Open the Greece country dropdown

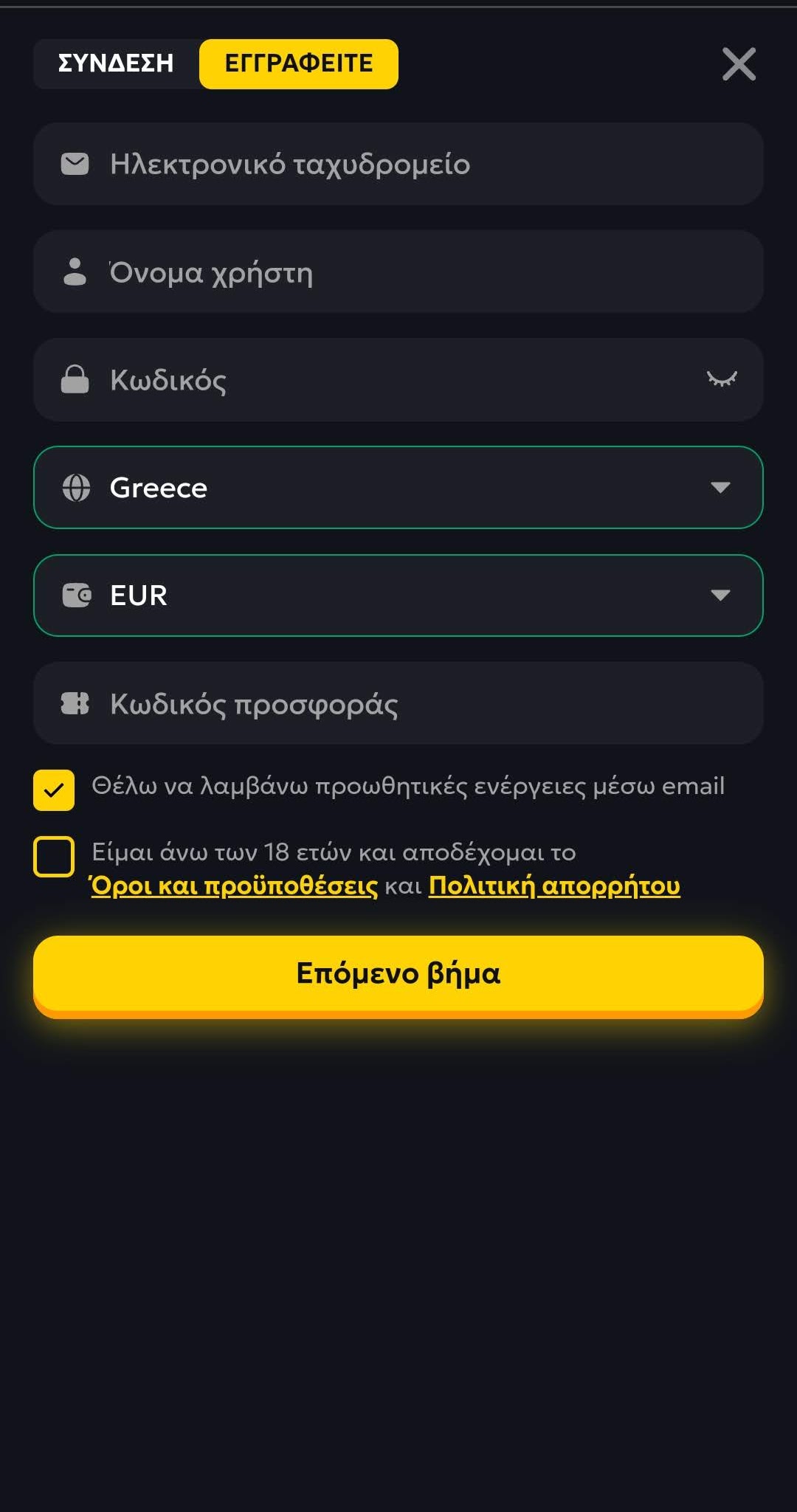point(398,488)
